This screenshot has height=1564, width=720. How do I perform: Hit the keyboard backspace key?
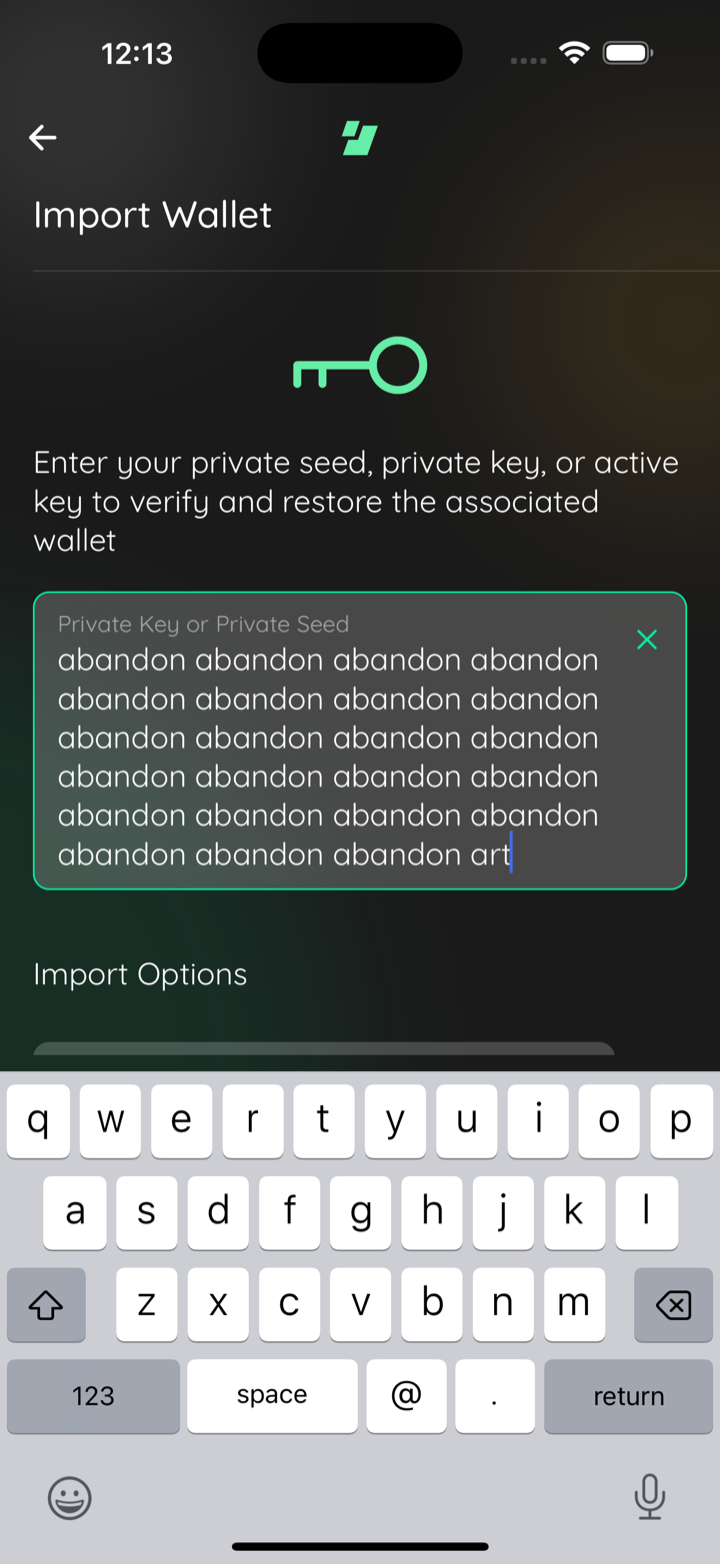point(673,1304)
